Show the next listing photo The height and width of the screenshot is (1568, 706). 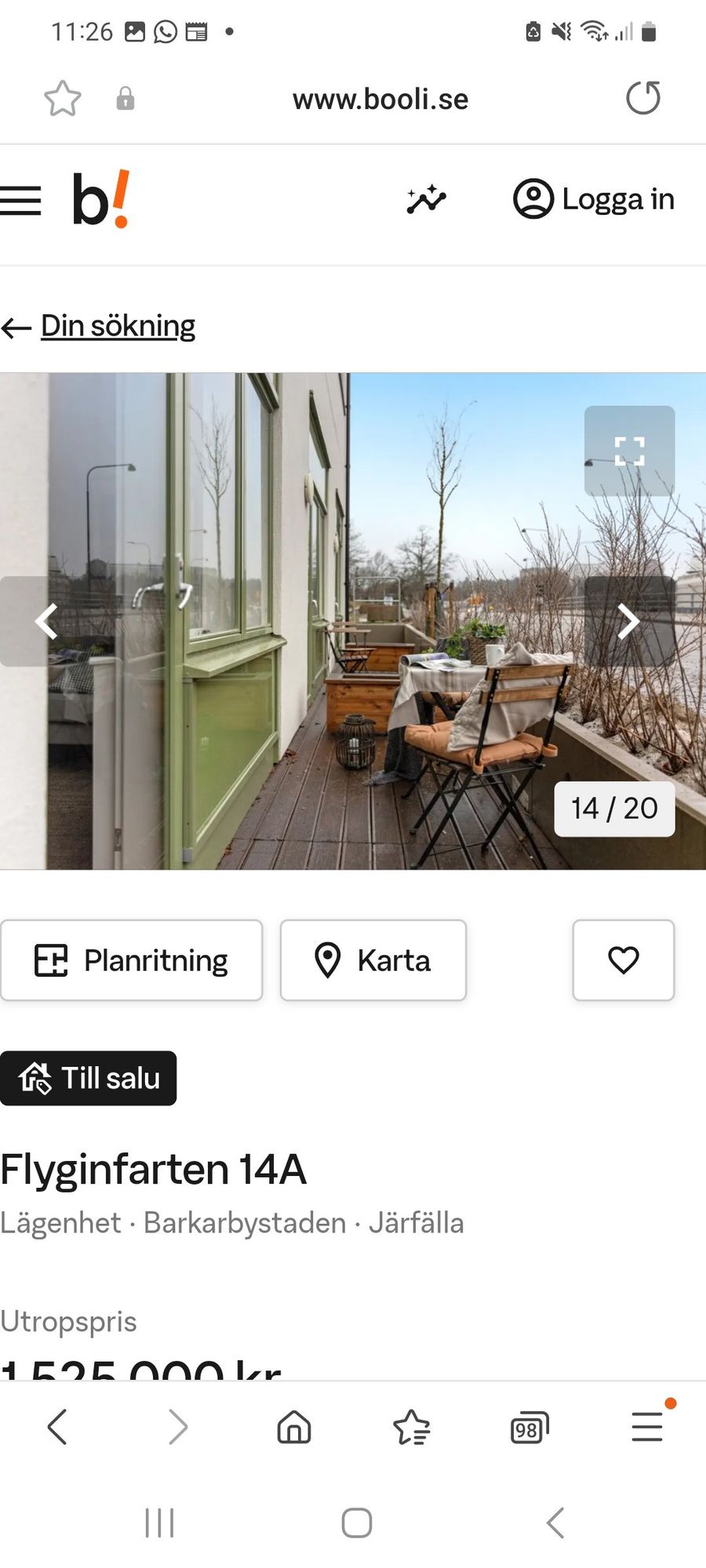pyautogui.click(x=629, y=622)
